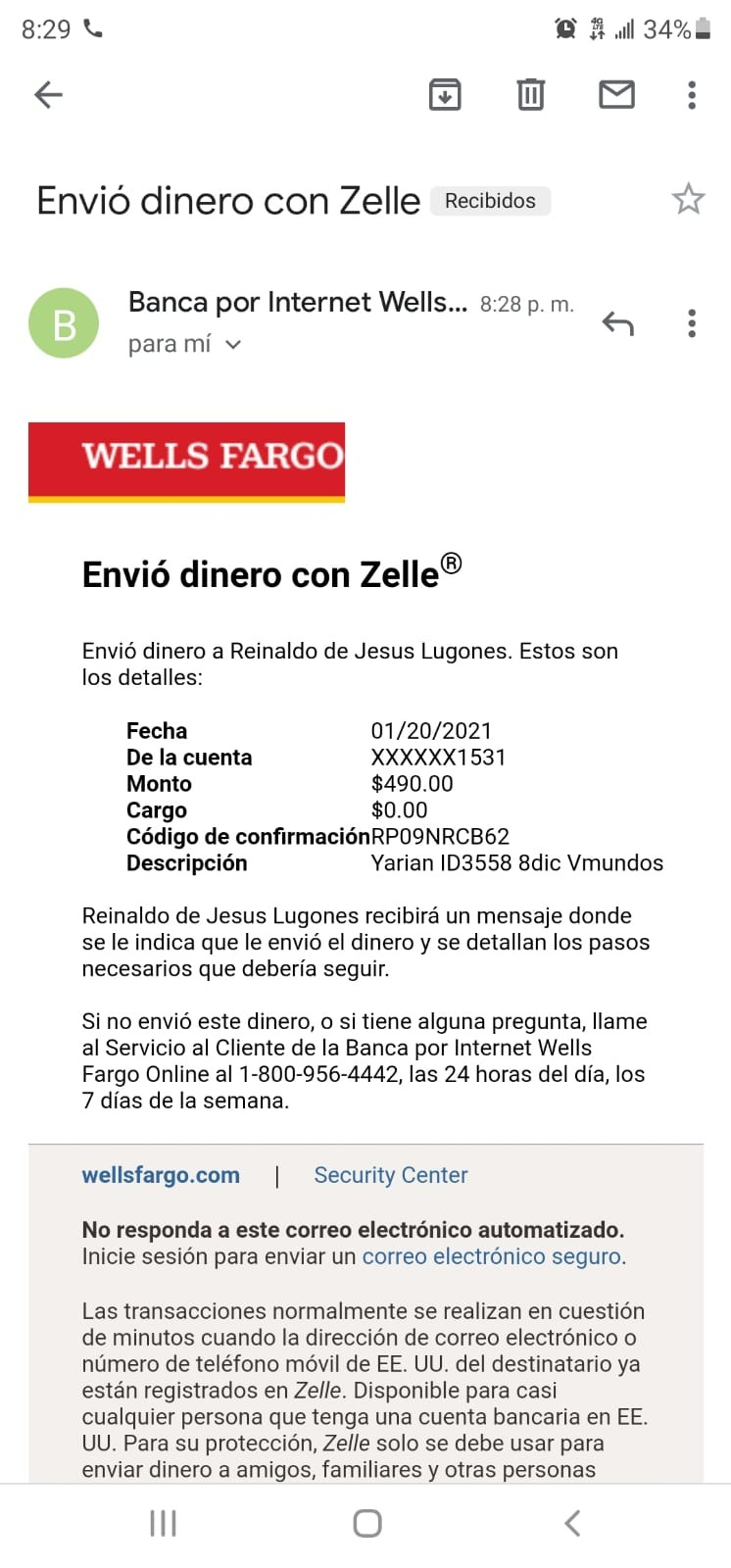Expand the 'para mí' recipient details
Viewport: 731px width, 1568px height.
[x=184, y=344]
